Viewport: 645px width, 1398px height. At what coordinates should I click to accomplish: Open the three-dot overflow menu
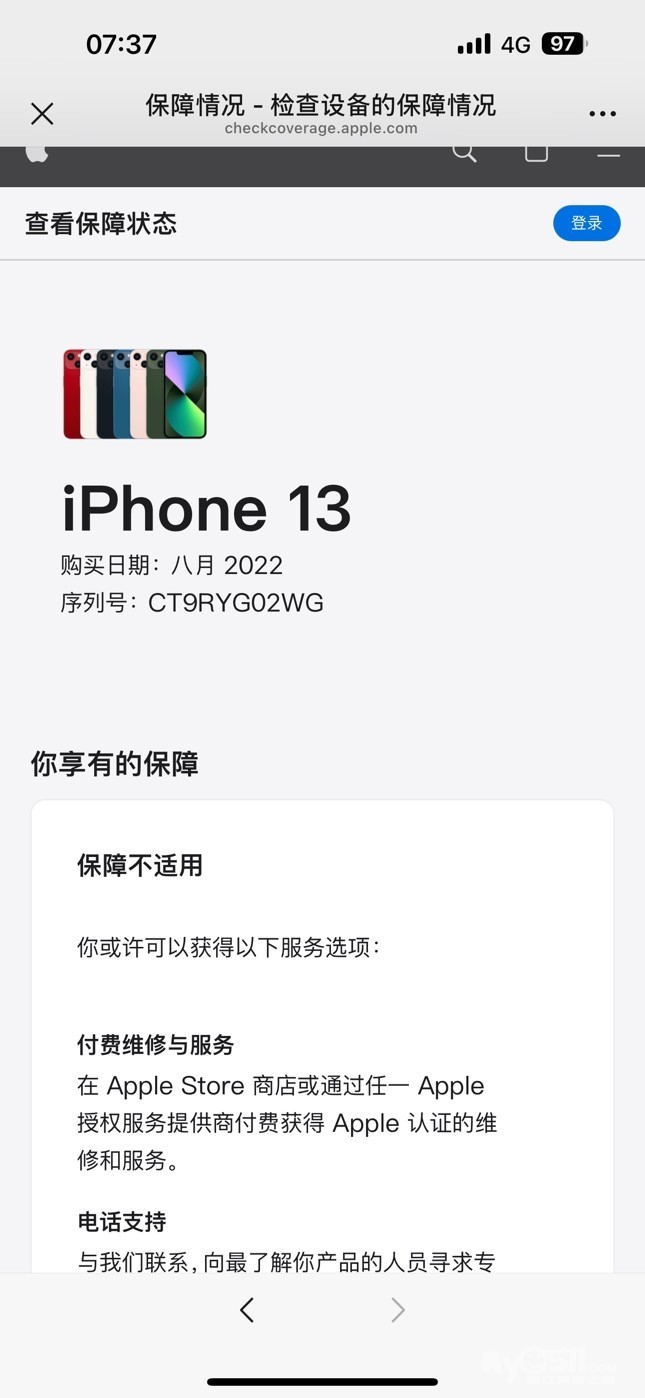[x=602, y=114]
